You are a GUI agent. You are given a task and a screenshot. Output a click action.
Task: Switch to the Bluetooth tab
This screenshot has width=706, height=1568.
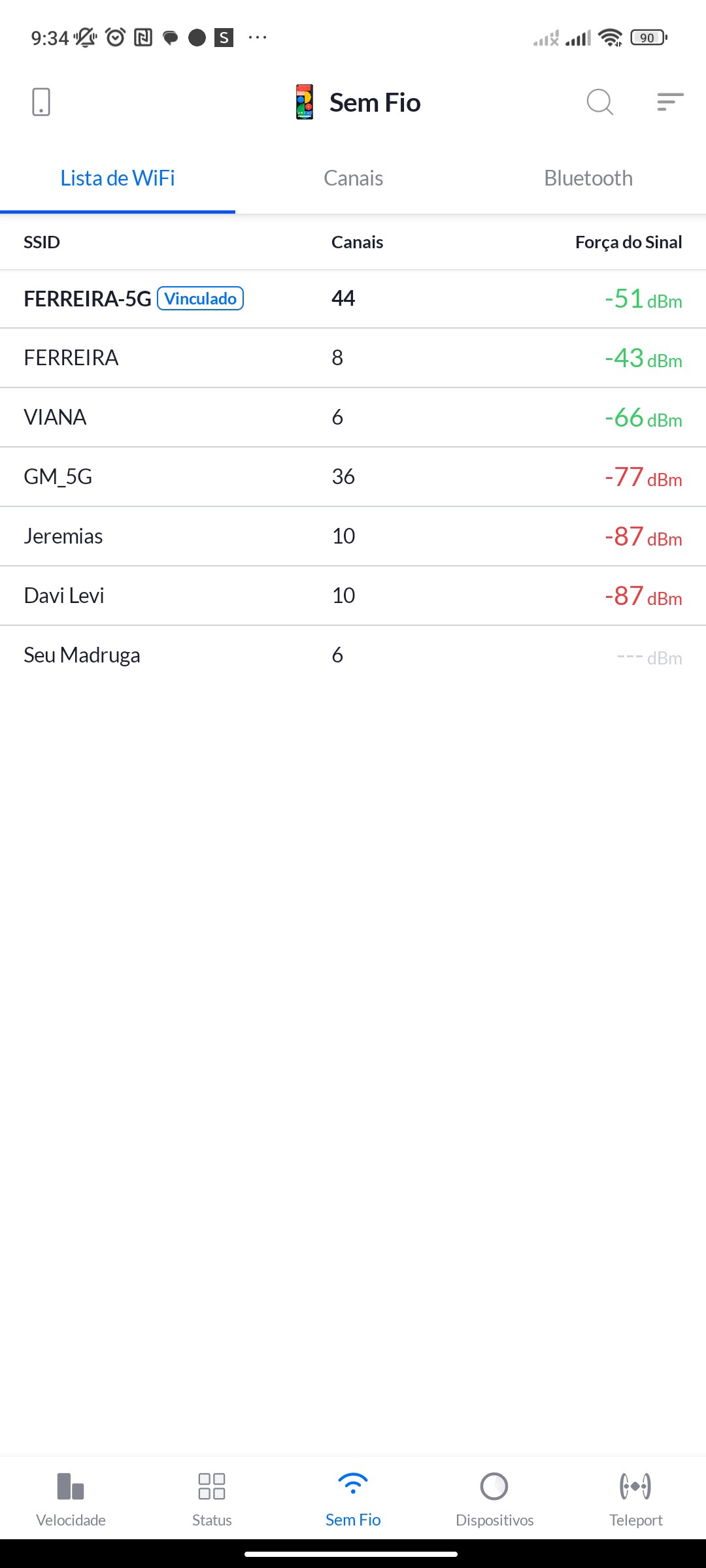pos(588,178)
